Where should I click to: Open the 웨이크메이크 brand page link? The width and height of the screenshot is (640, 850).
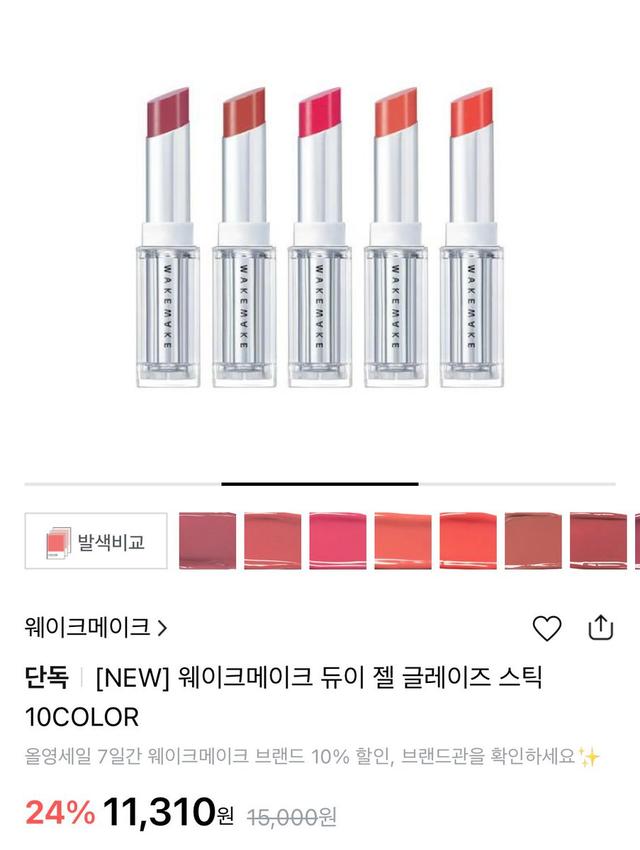96,628
